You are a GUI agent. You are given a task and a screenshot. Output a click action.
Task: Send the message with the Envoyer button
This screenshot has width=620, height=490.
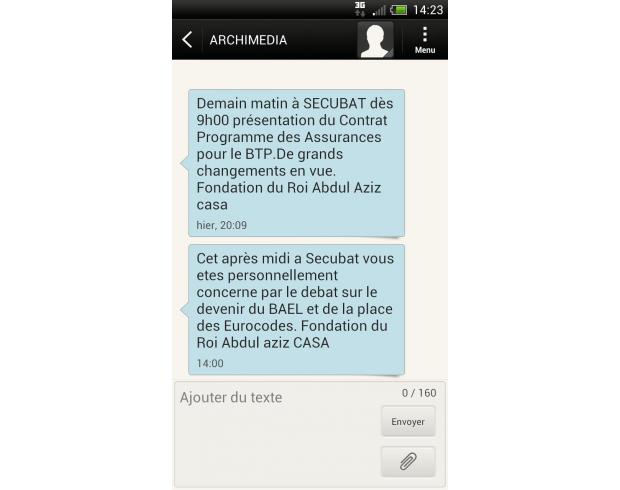[408, 421]
